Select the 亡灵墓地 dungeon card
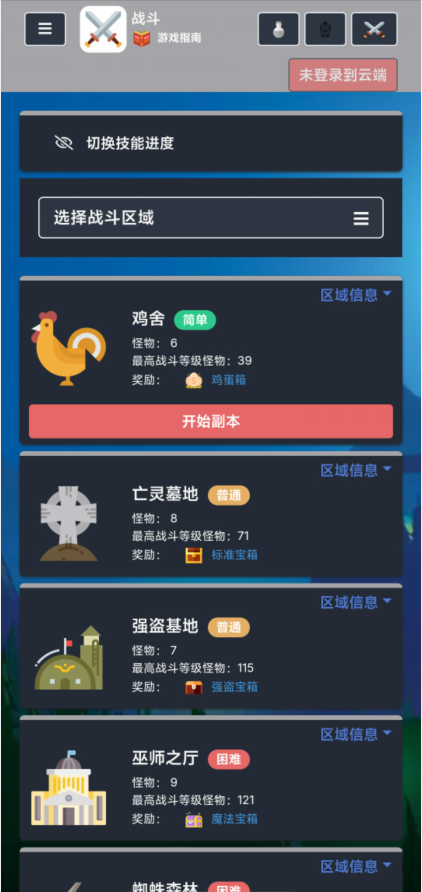The height and width of the screenshot is (892, 422). tap(211, 515)
